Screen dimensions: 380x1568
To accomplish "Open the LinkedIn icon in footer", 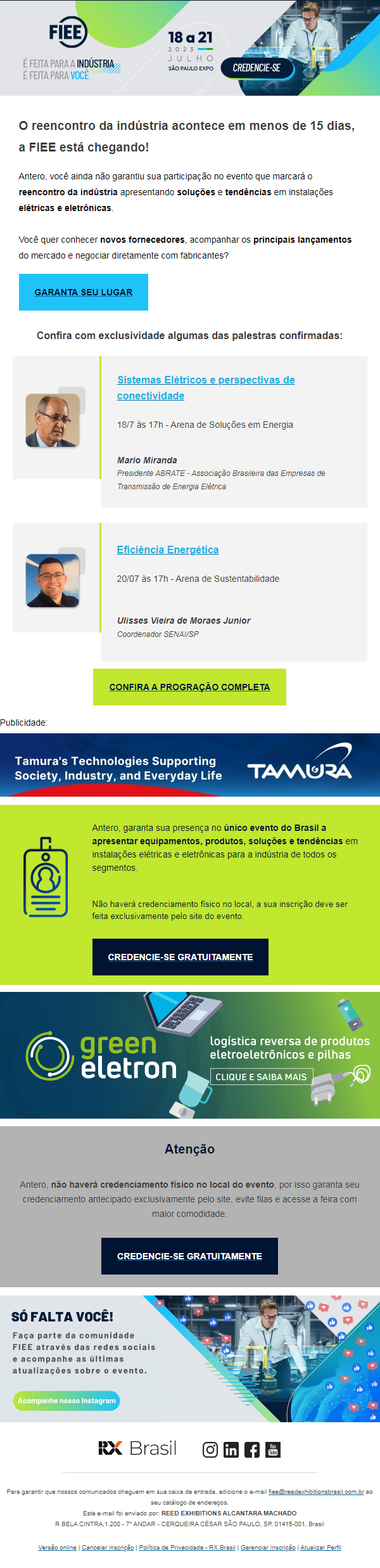I will [231, 1449].
